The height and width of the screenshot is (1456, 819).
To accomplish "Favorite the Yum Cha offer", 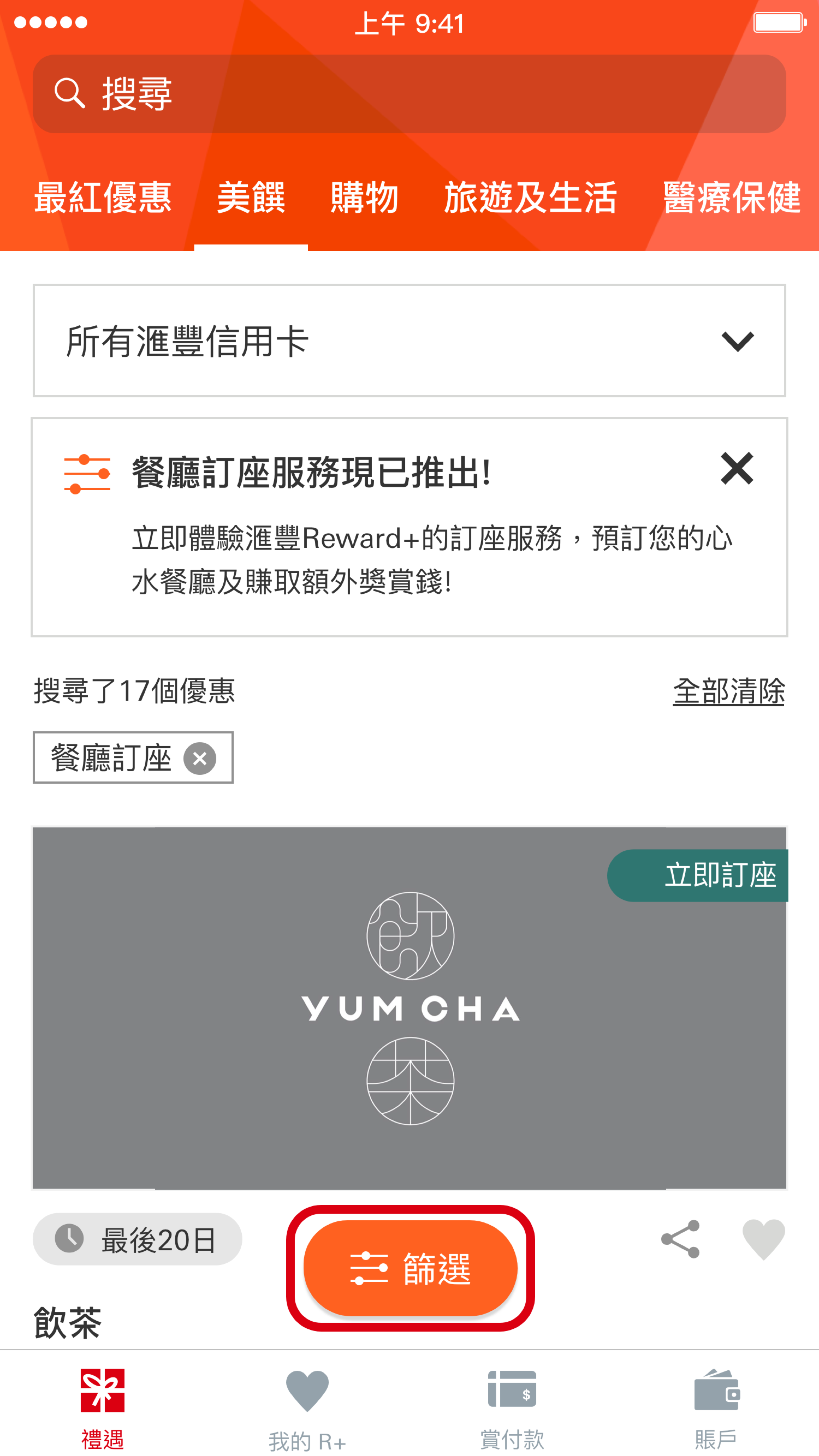I will pyautogui.click(x=764, y=1240).
